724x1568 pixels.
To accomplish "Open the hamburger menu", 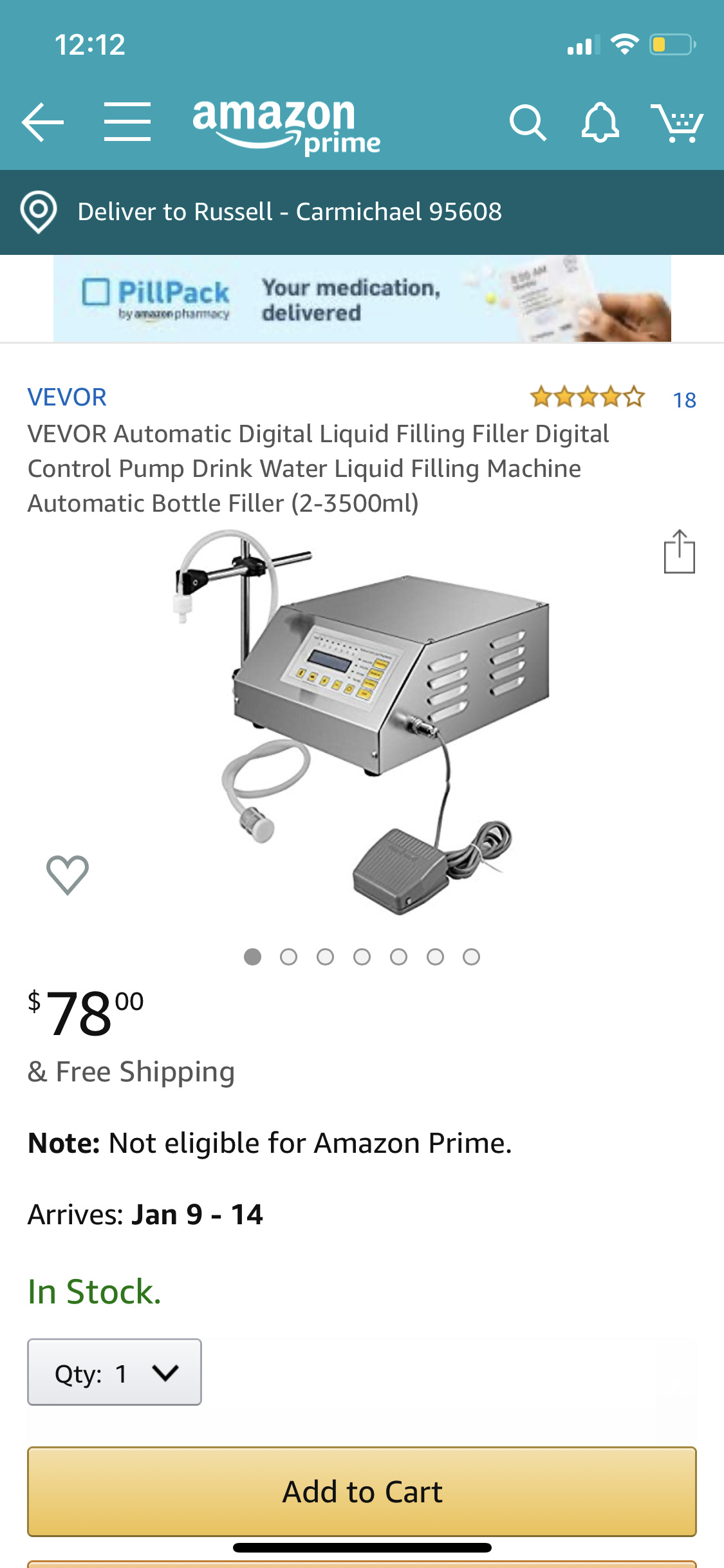I will 127,122.
